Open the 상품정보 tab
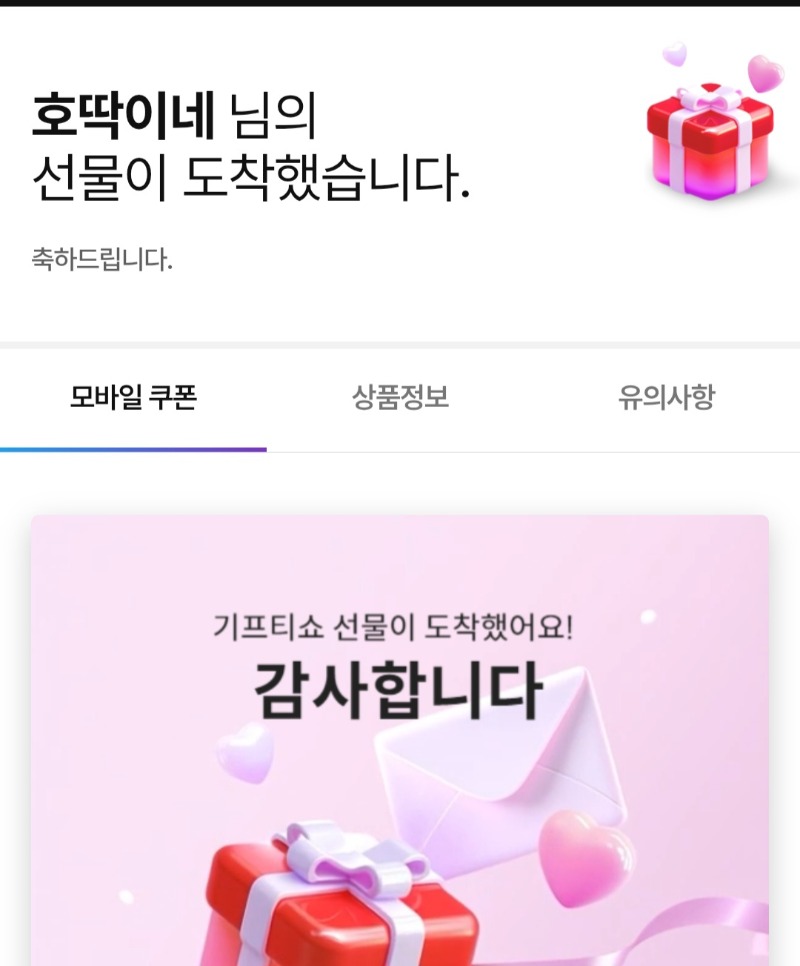This screenshot has height=966, width=800. tap(400, 399)
